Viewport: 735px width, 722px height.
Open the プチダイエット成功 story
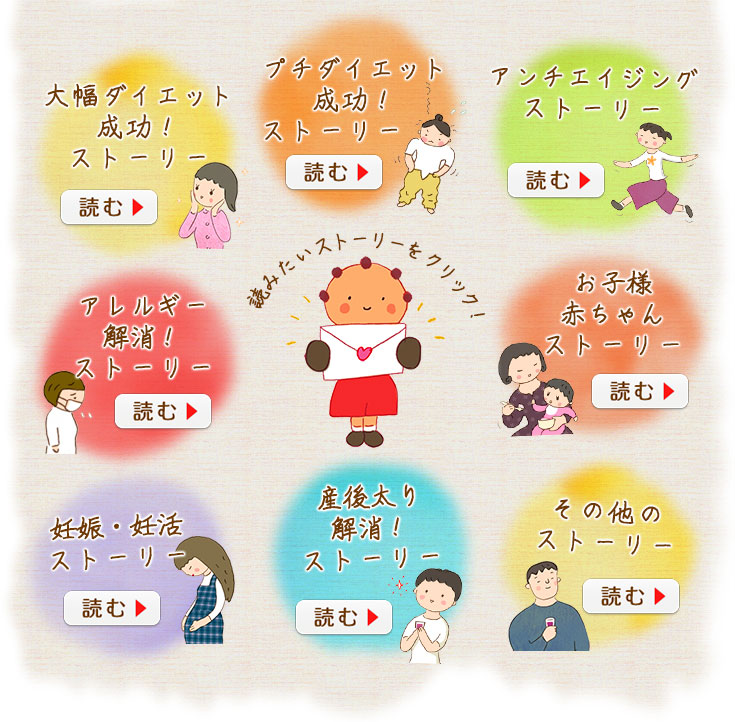click(334, 172)
